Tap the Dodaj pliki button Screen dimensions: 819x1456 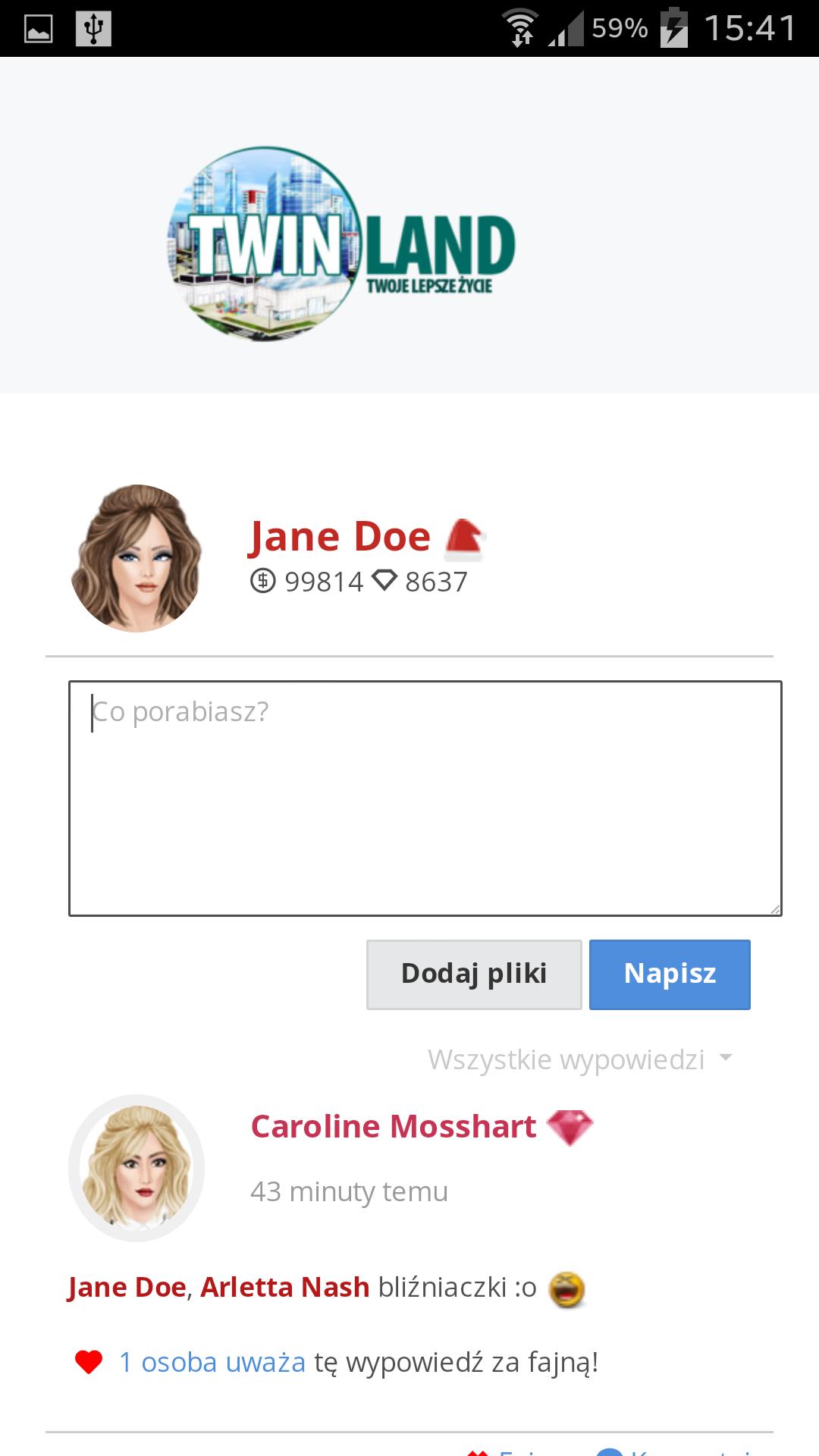pos(474,974)
